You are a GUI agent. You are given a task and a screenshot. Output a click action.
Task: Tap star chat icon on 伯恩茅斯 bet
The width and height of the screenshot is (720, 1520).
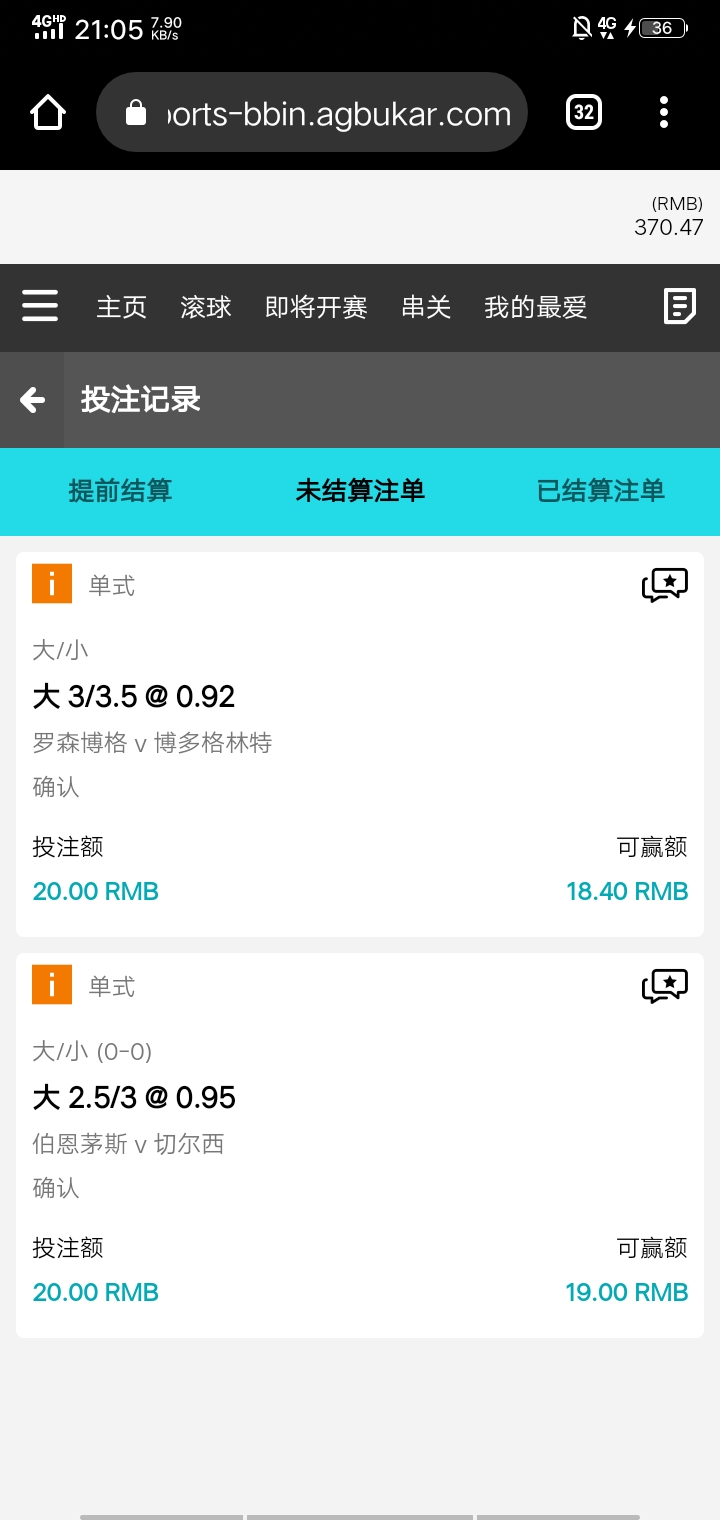(665, 986)
